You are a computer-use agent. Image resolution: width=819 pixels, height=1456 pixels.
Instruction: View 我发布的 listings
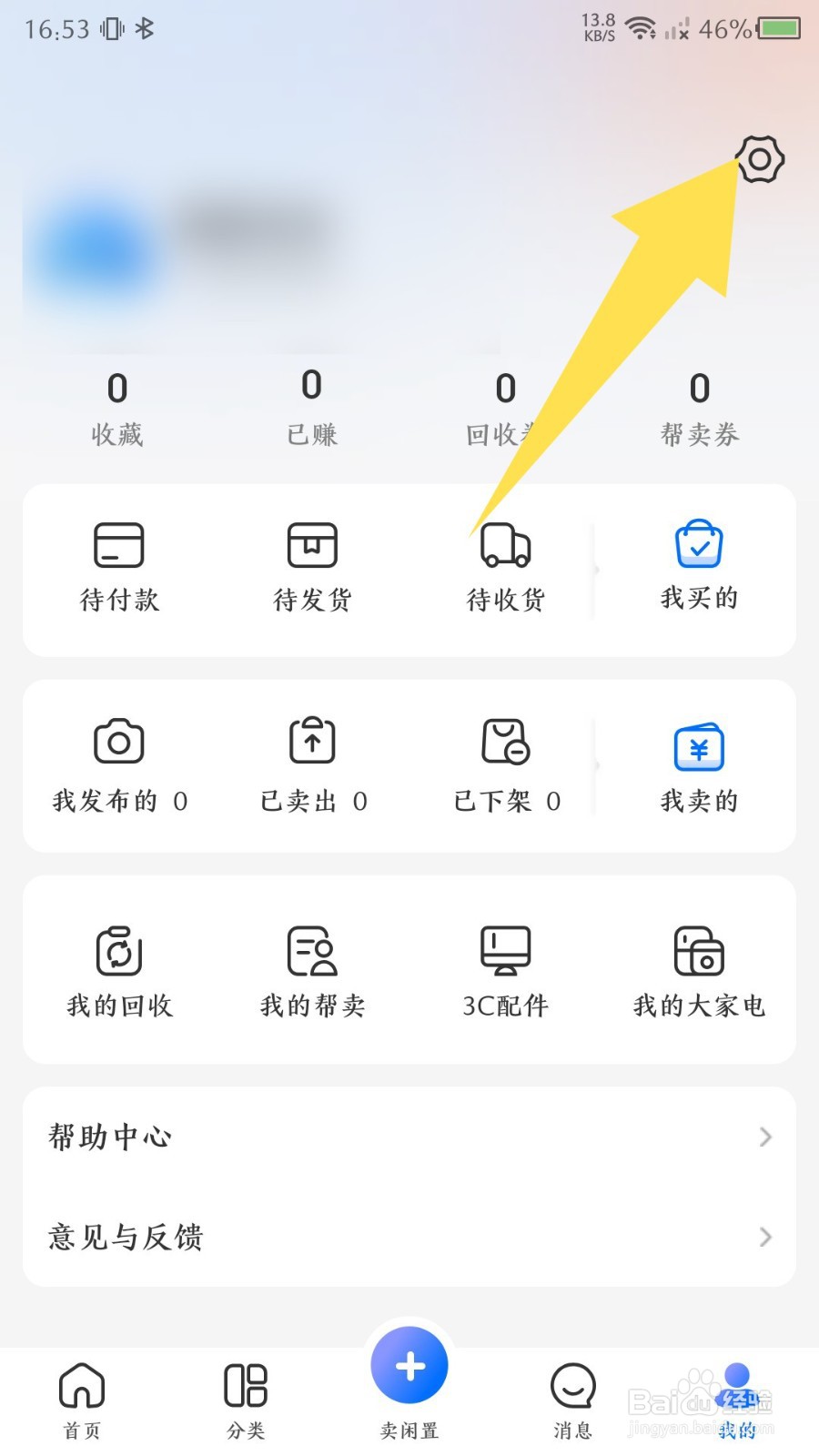119,764
